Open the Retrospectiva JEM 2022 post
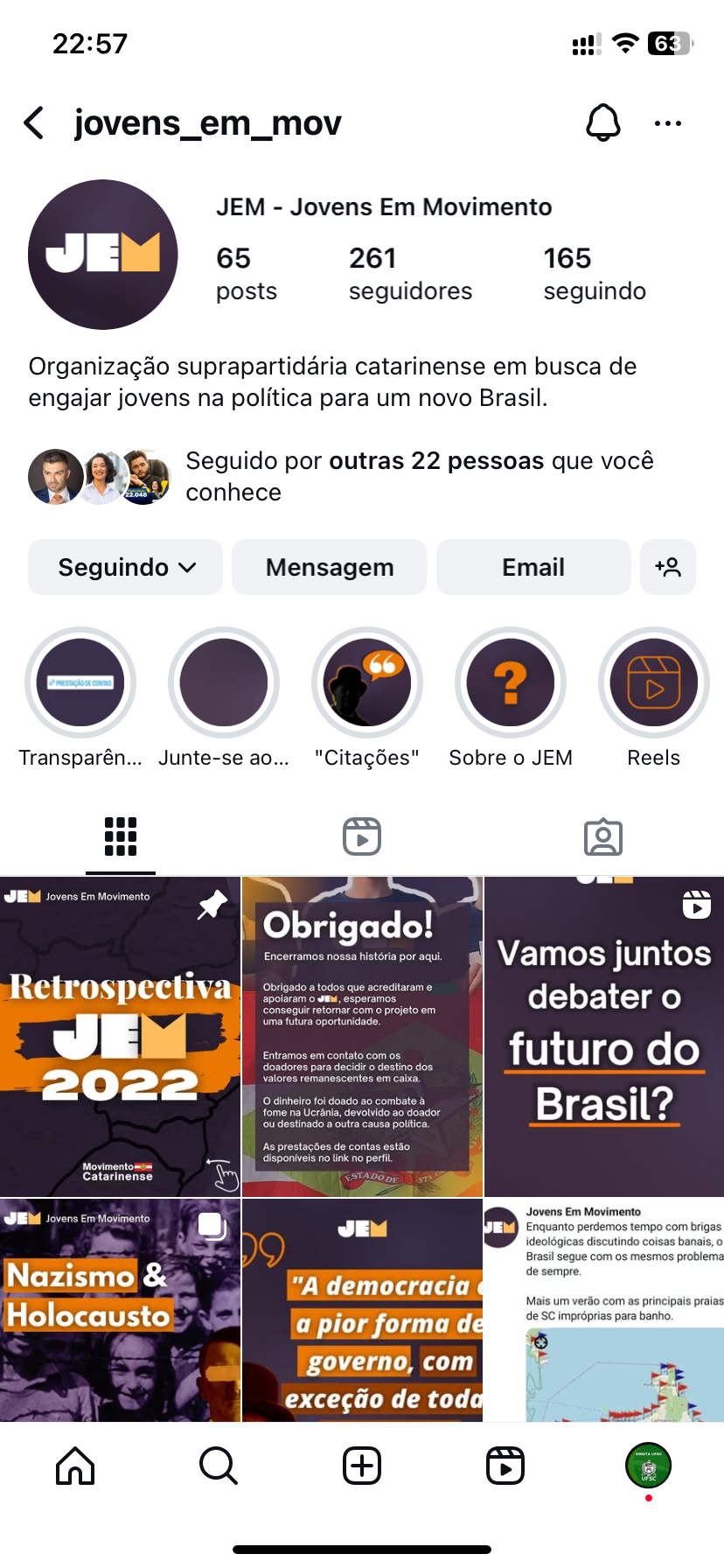This screenshot has width=724, height=1568. (x=120, y=1037)
